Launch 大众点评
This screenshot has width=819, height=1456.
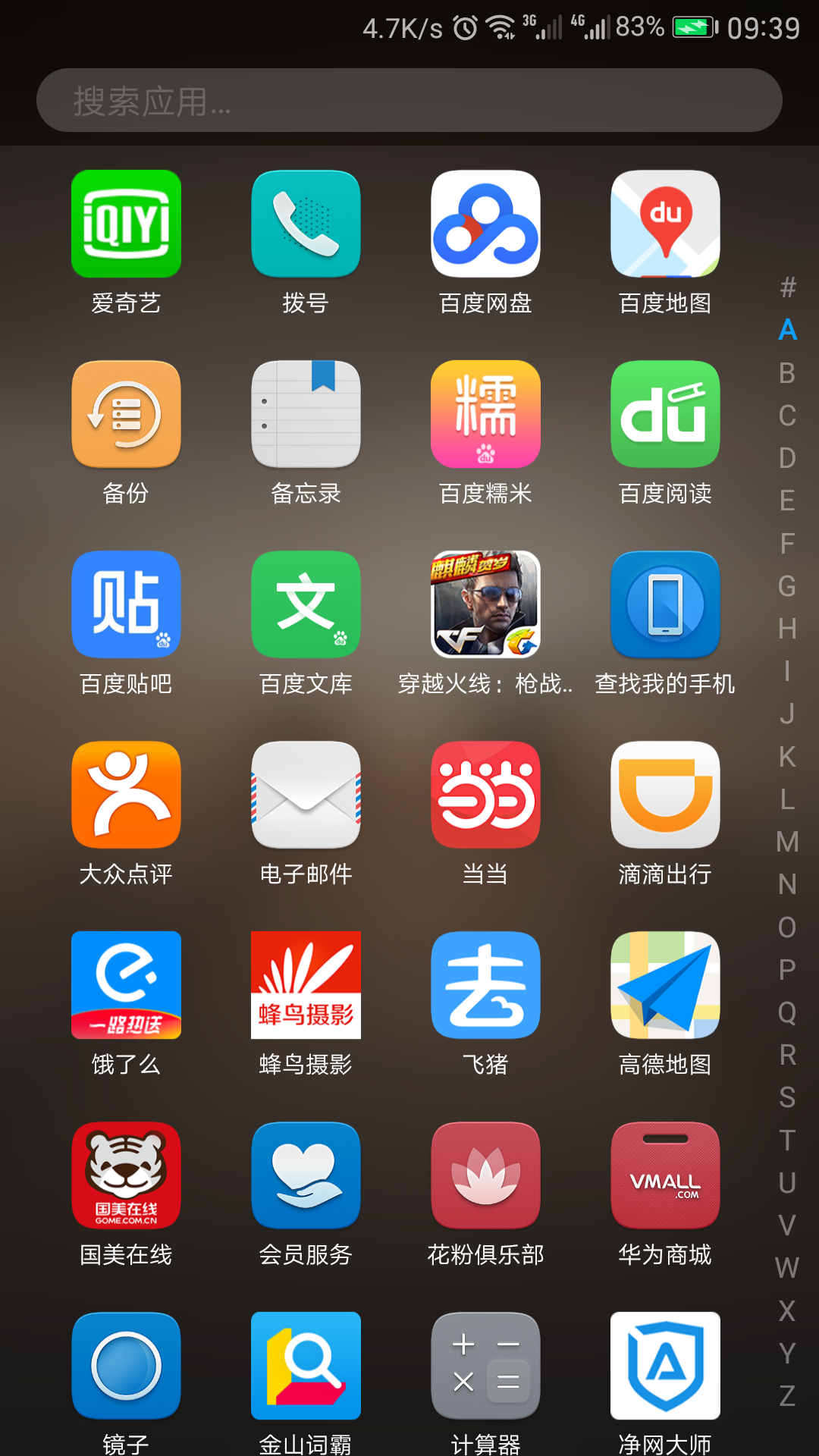click(x=126, y=795)
